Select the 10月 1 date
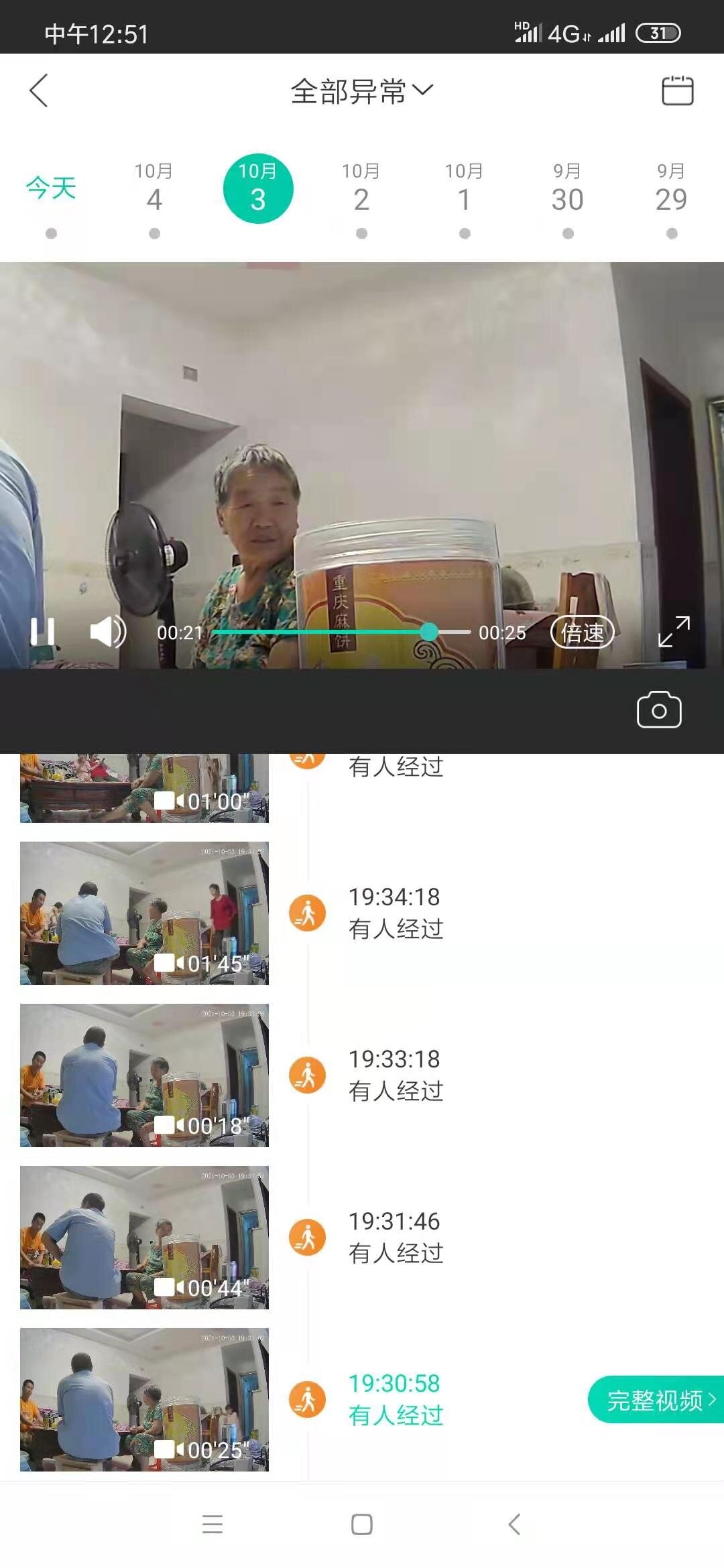724x1568 pixels. [465, 189]
